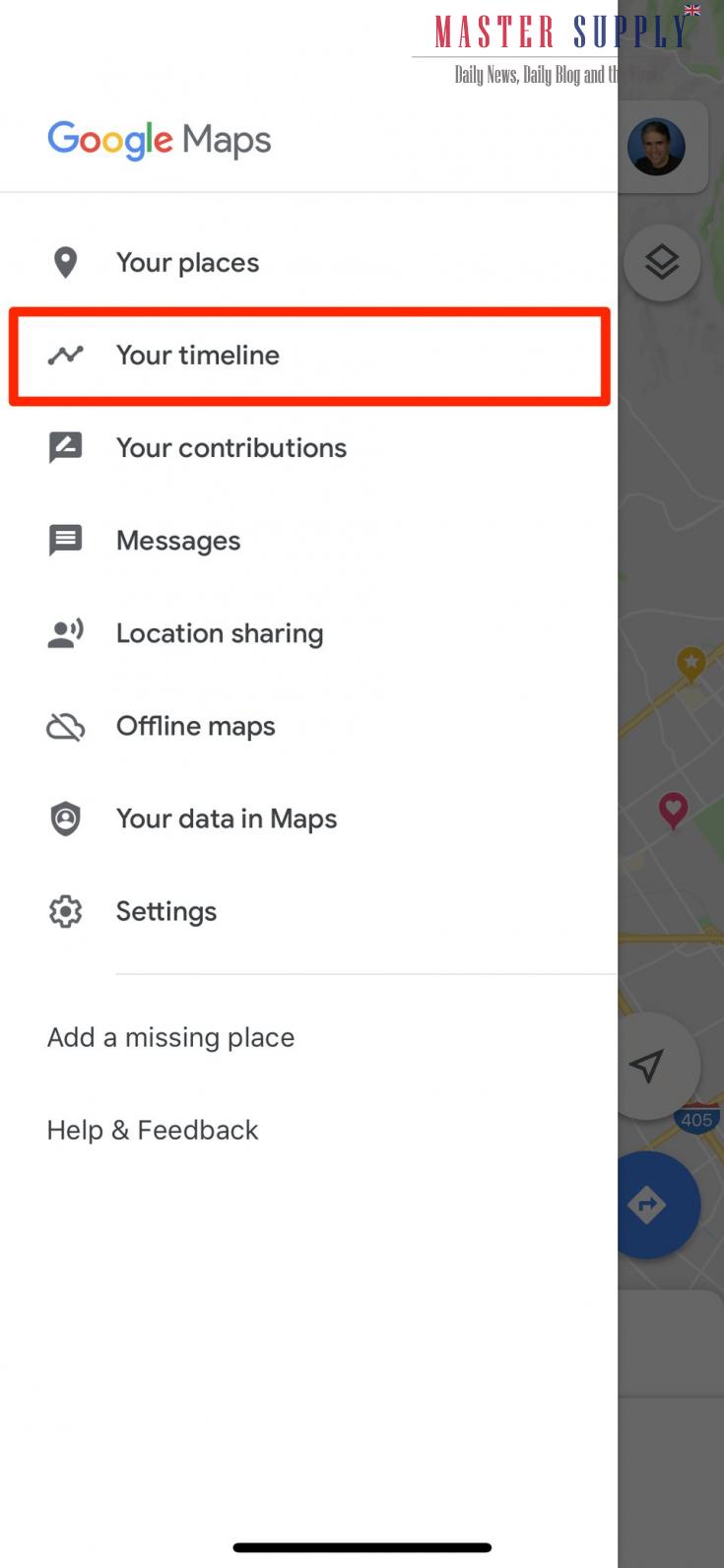Tap the profile picture avatar

656,147
